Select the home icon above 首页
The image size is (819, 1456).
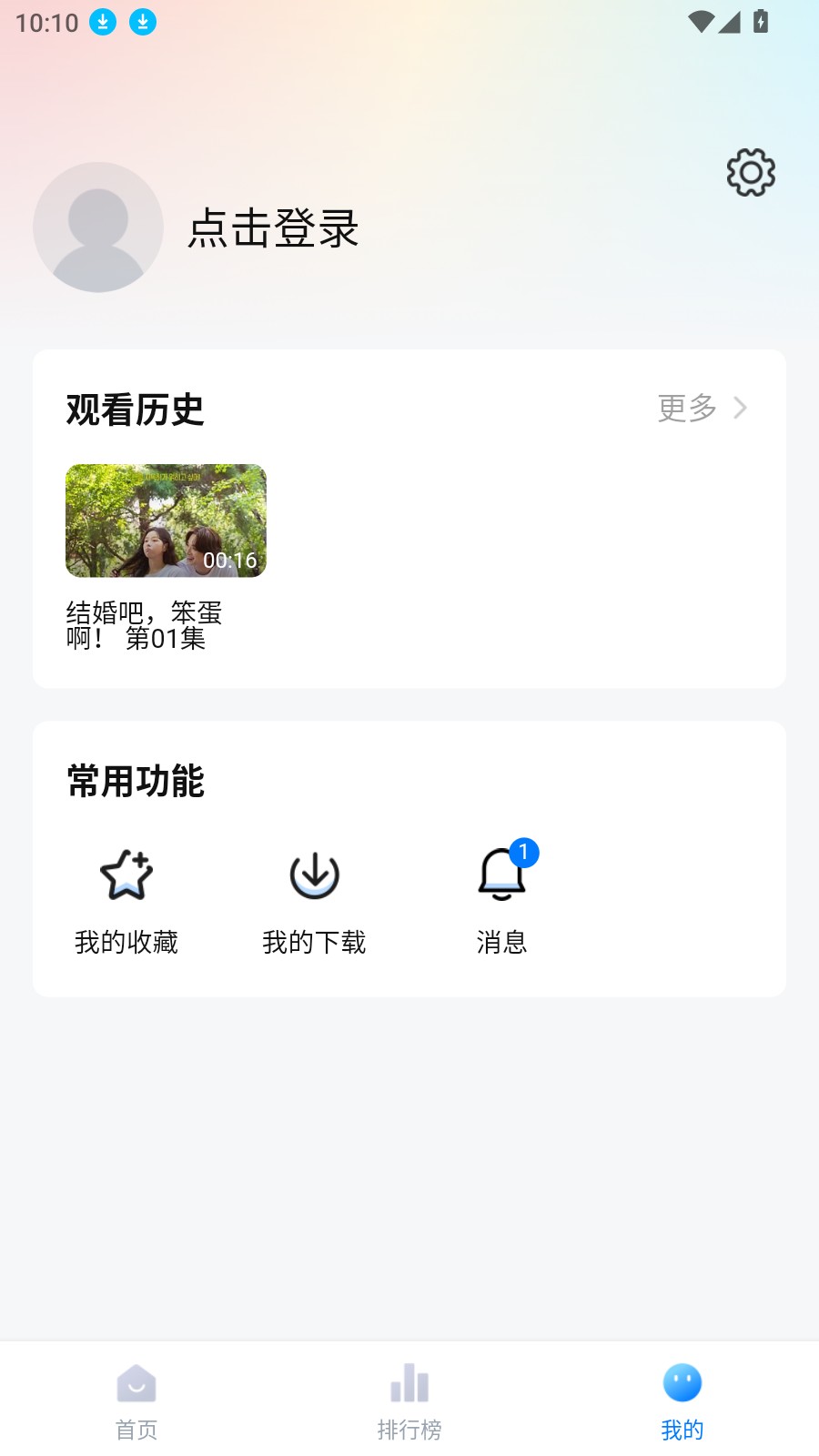point(136,1385)
